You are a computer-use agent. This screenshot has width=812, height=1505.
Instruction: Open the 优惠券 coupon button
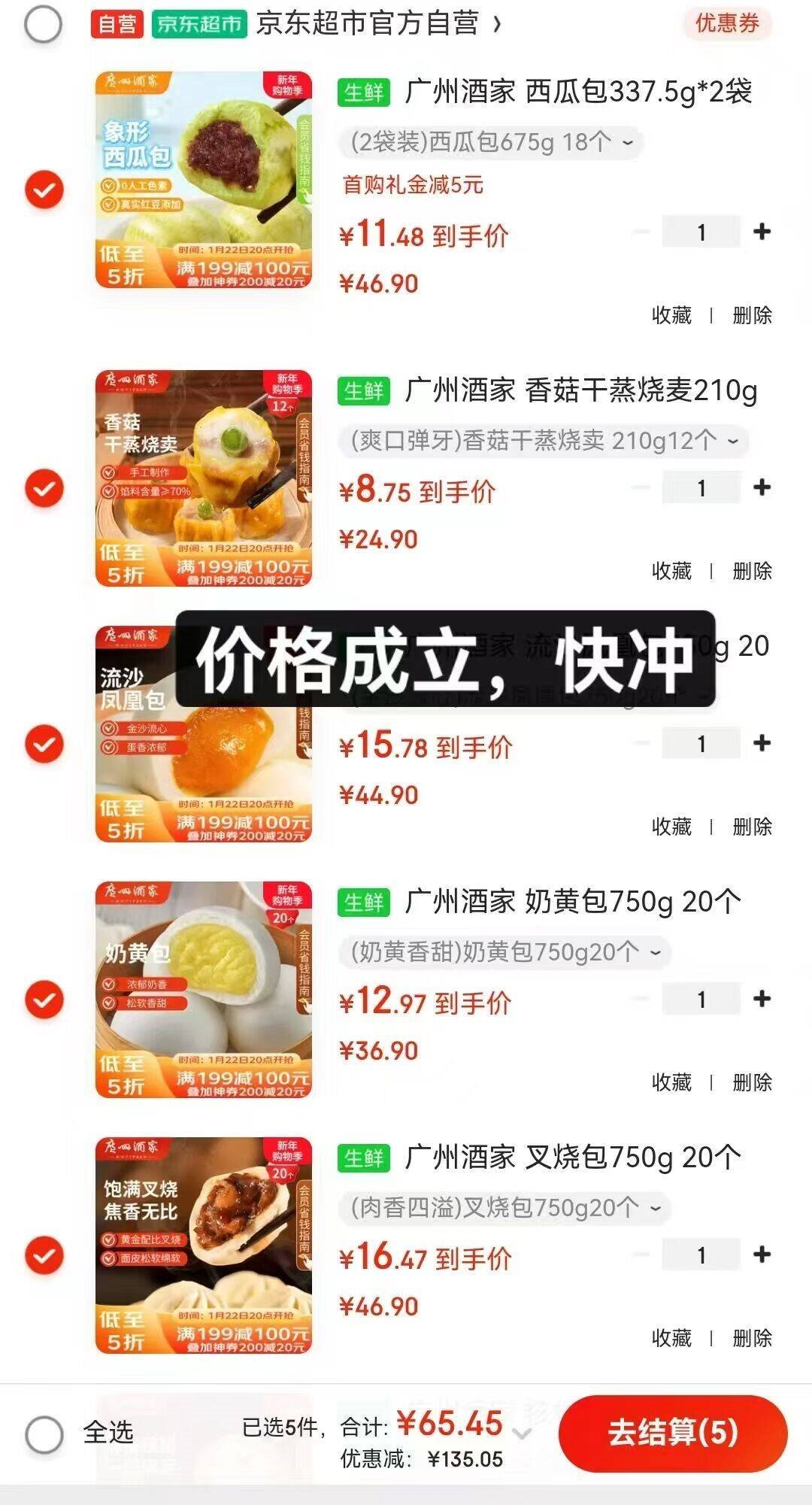pos(727,24)
